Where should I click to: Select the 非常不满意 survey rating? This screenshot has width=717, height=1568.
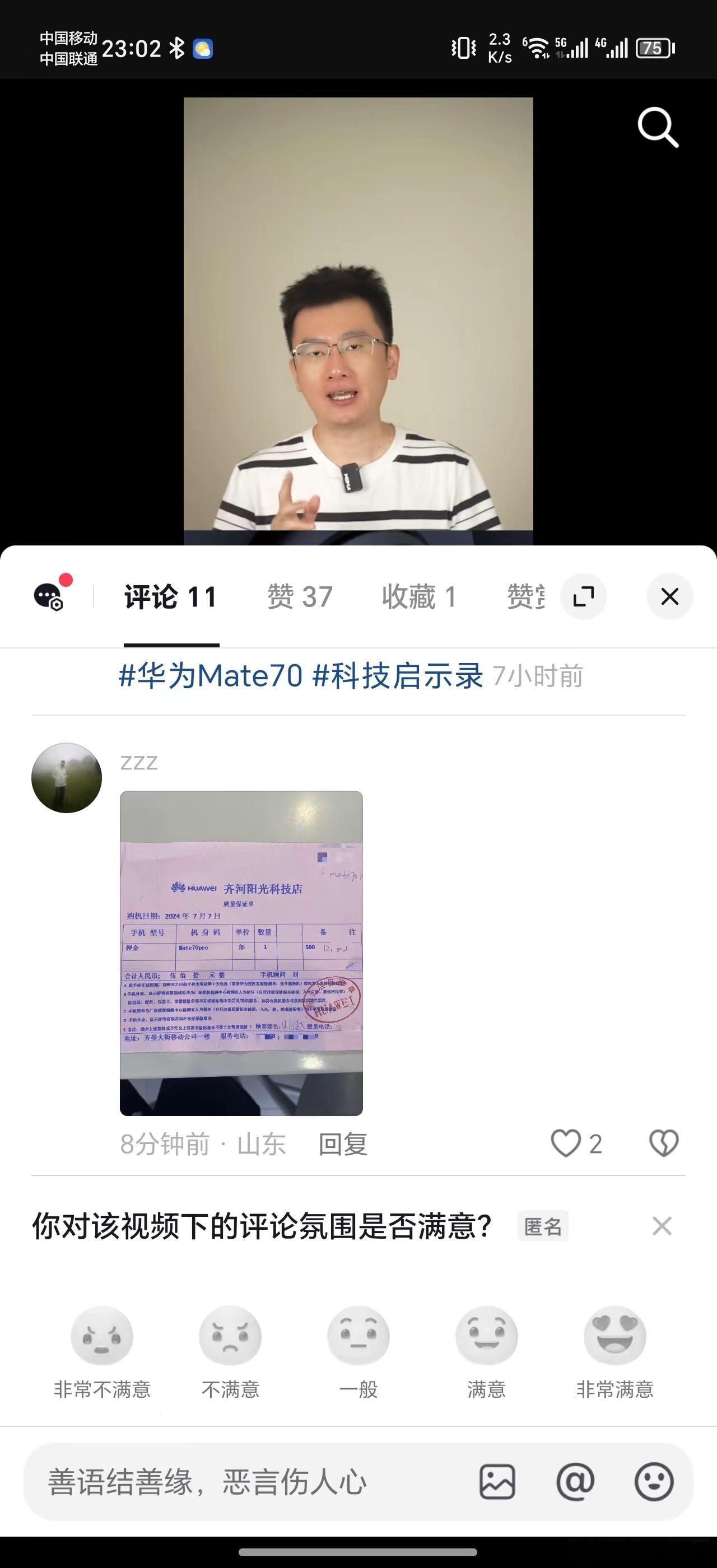click(104, 1336)
